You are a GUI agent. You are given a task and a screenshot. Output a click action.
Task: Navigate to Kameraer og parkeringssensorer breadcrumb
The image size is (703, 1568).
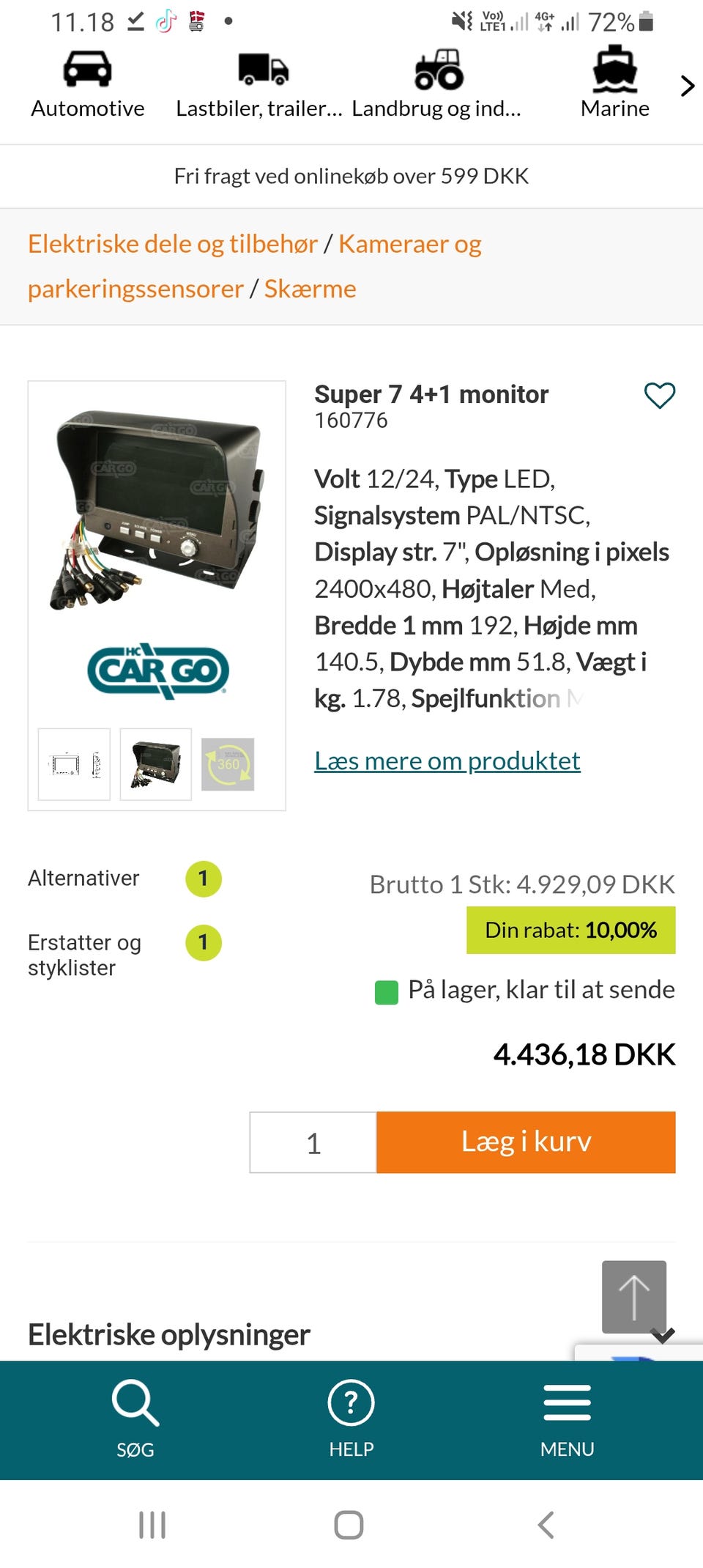pyautogui.click(x=409, y=243)
